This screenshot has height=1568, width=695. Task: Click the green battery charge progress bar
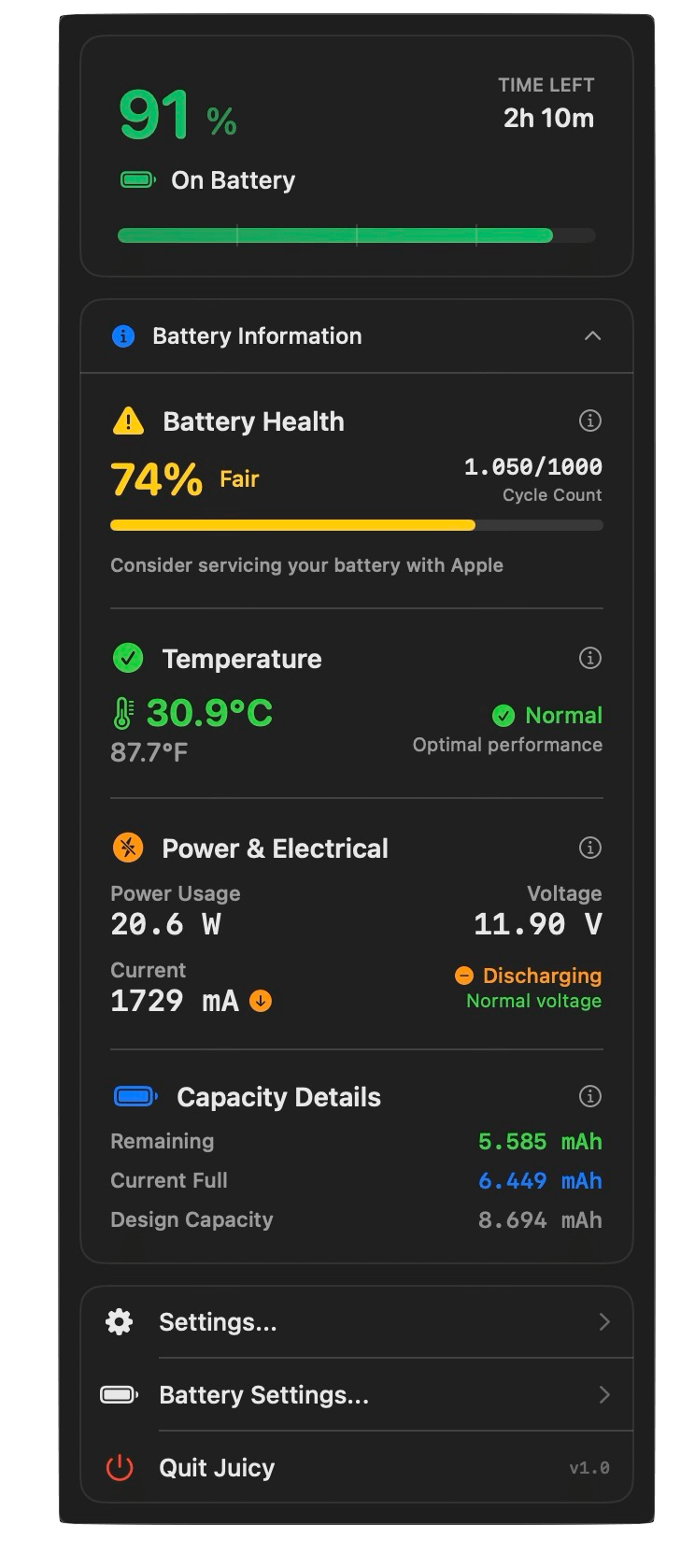336,235
